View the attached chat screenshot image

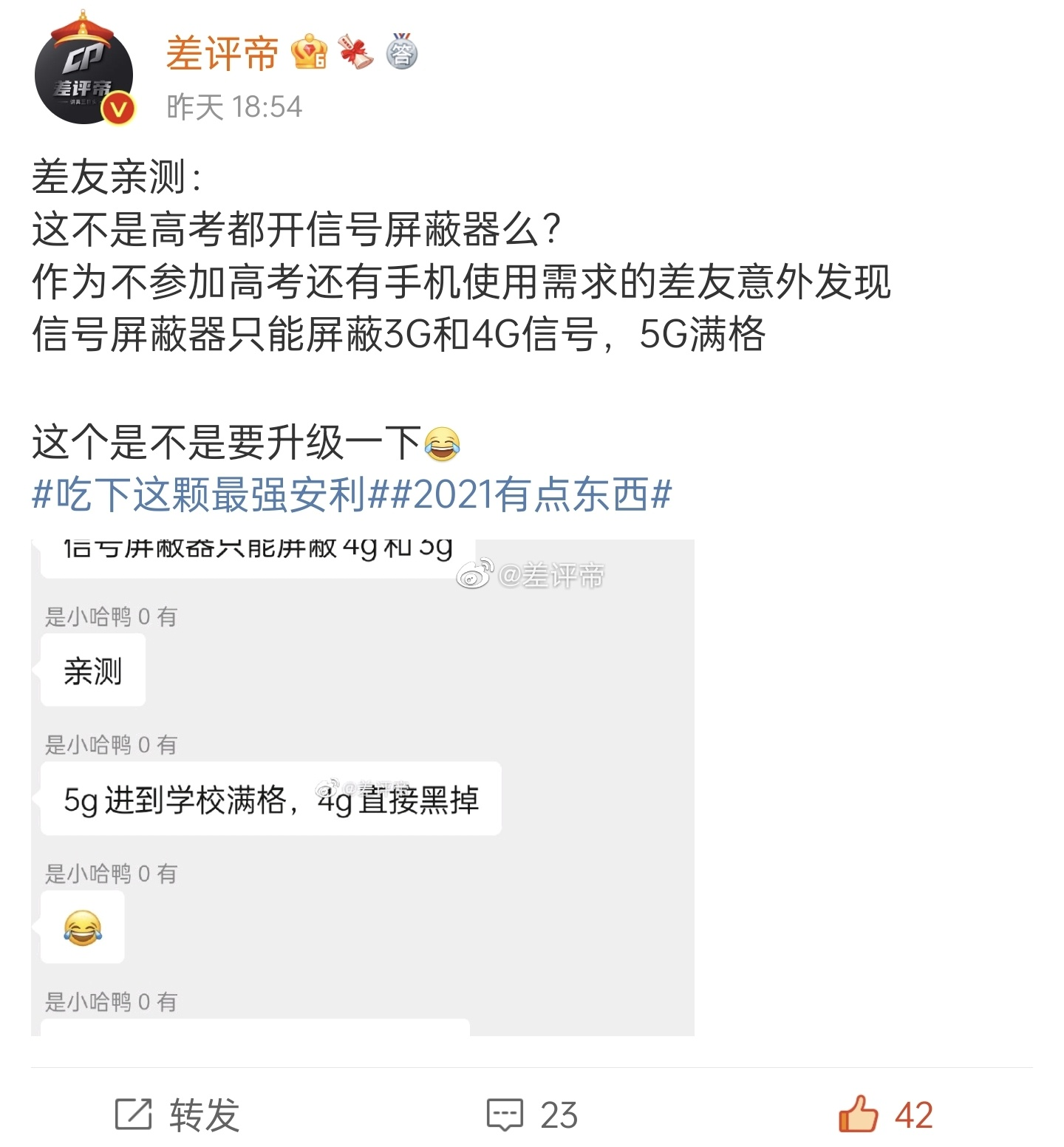(362, 787)
